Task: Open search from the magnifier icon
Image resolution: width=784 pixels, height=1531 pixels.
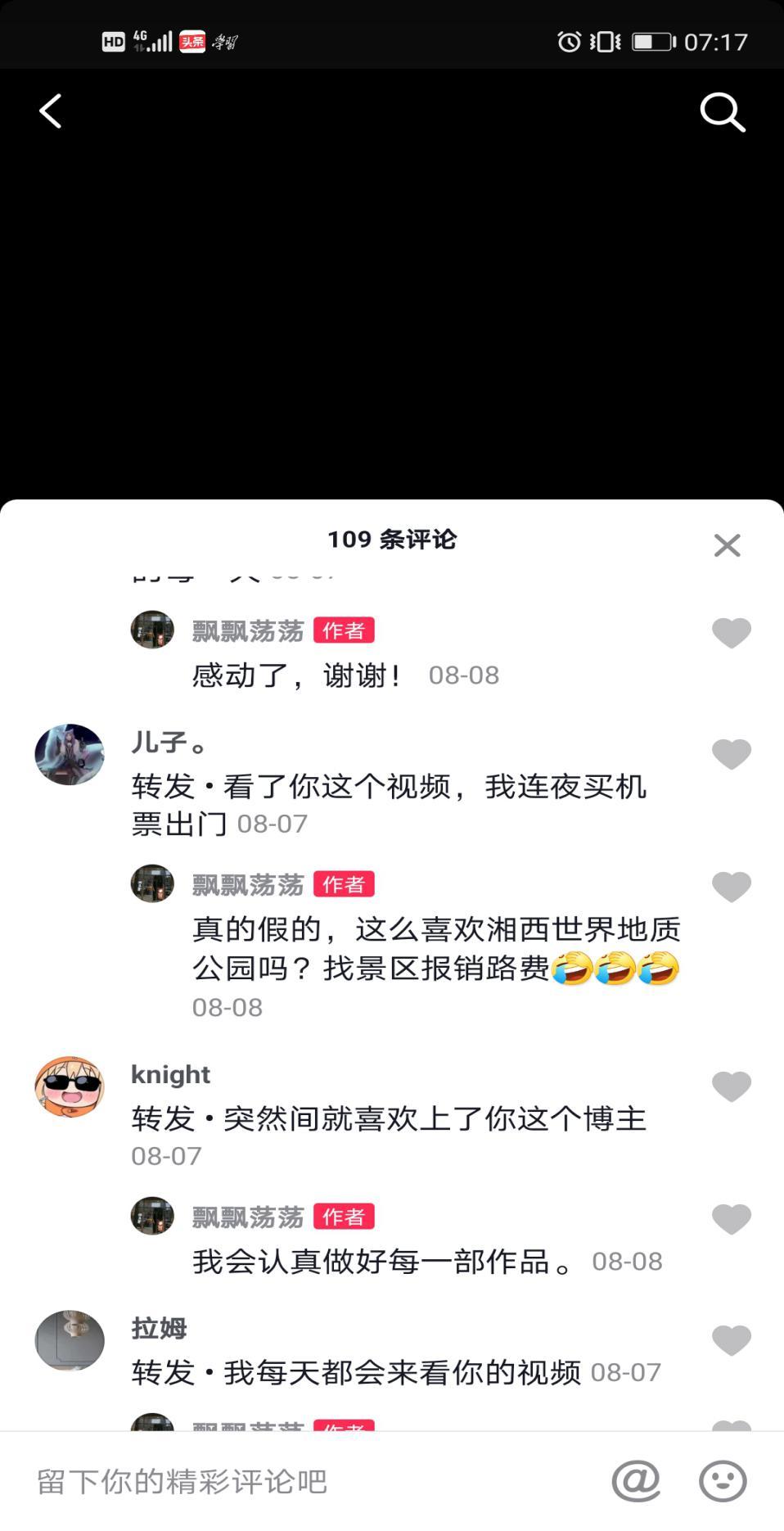Action: [x=722, y=112]
